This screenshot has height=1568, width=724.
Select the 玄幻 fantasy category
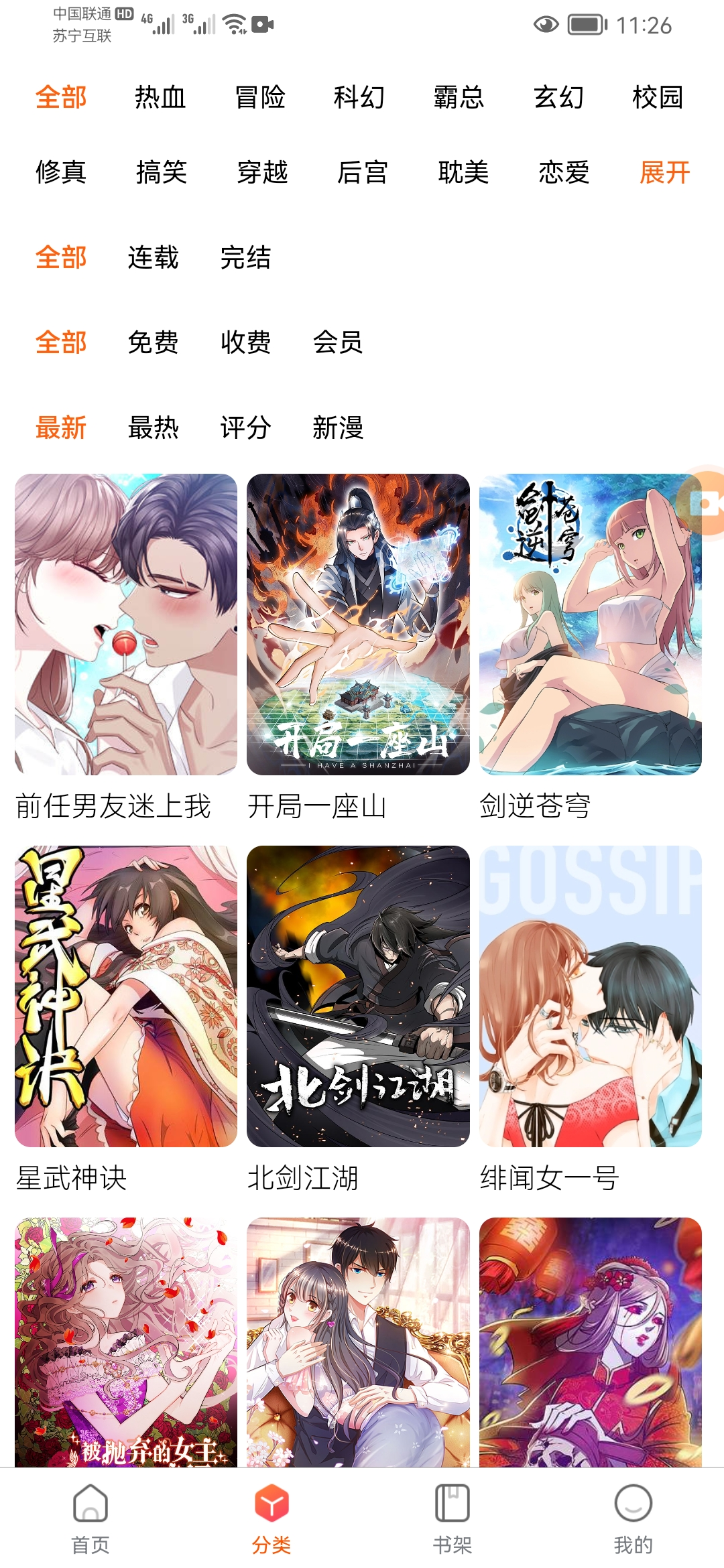click(561, 97)
